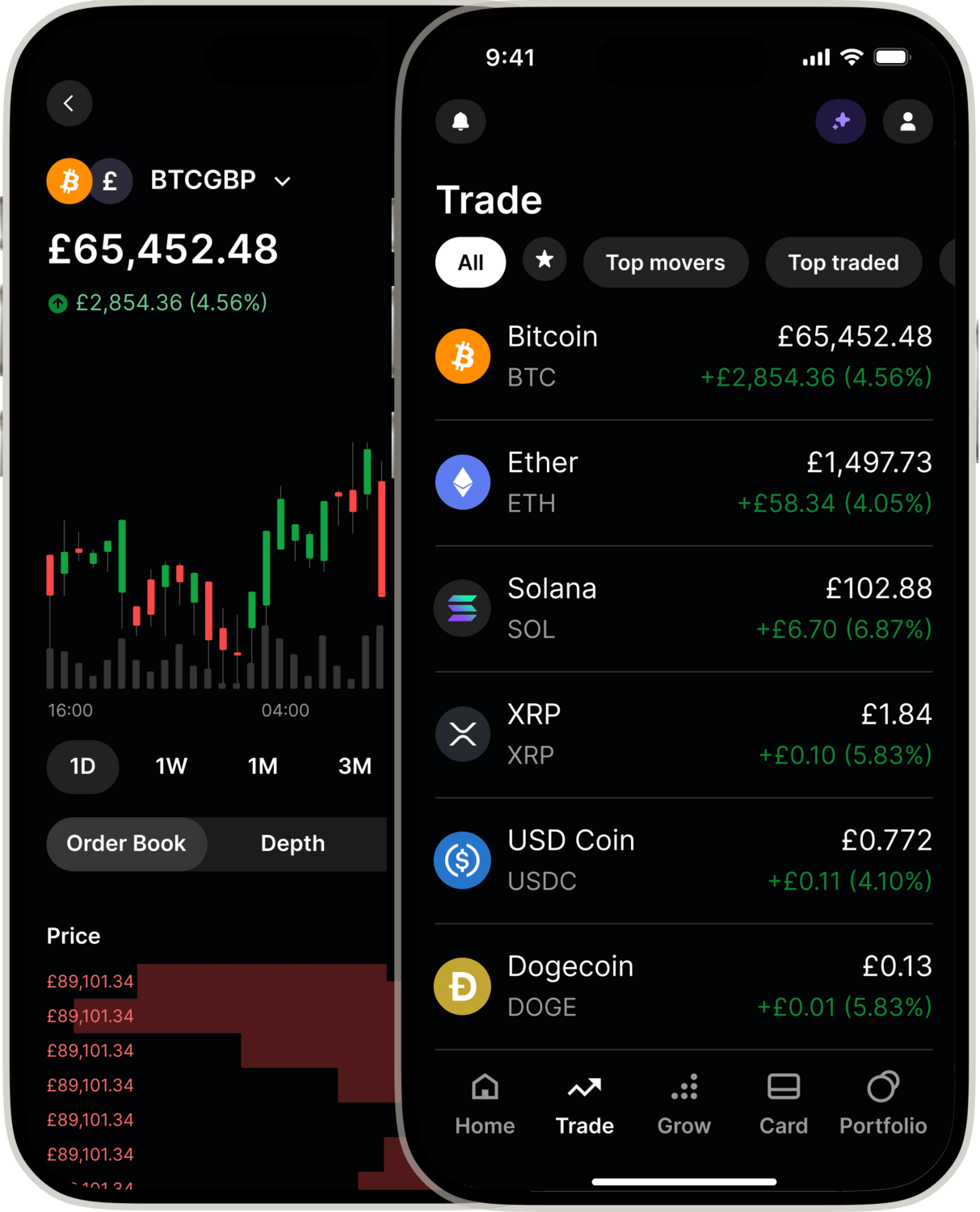This screenshot has height=1212, width=980.
Task: Click the XRP coin icon
Action: (462, 734)
